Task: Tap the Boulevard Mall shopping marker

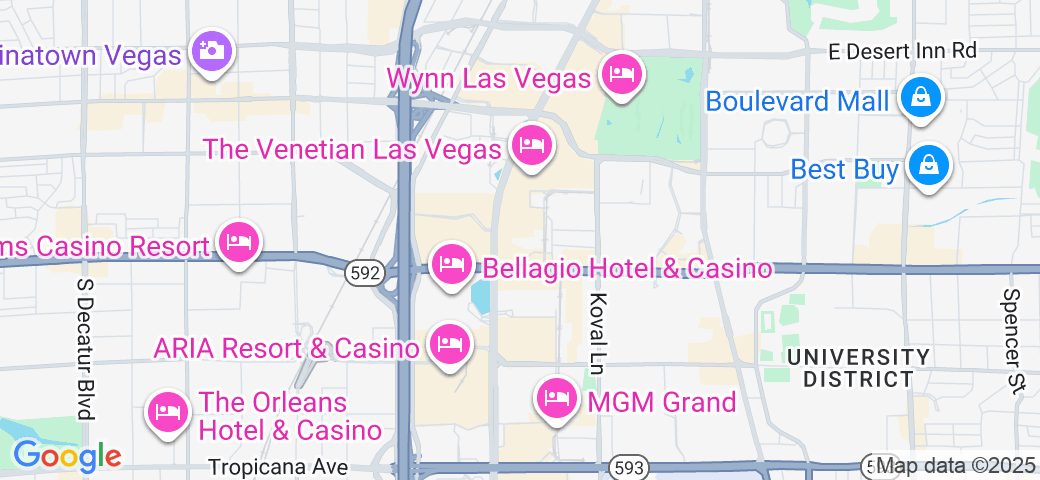Action: pos(916,99)
